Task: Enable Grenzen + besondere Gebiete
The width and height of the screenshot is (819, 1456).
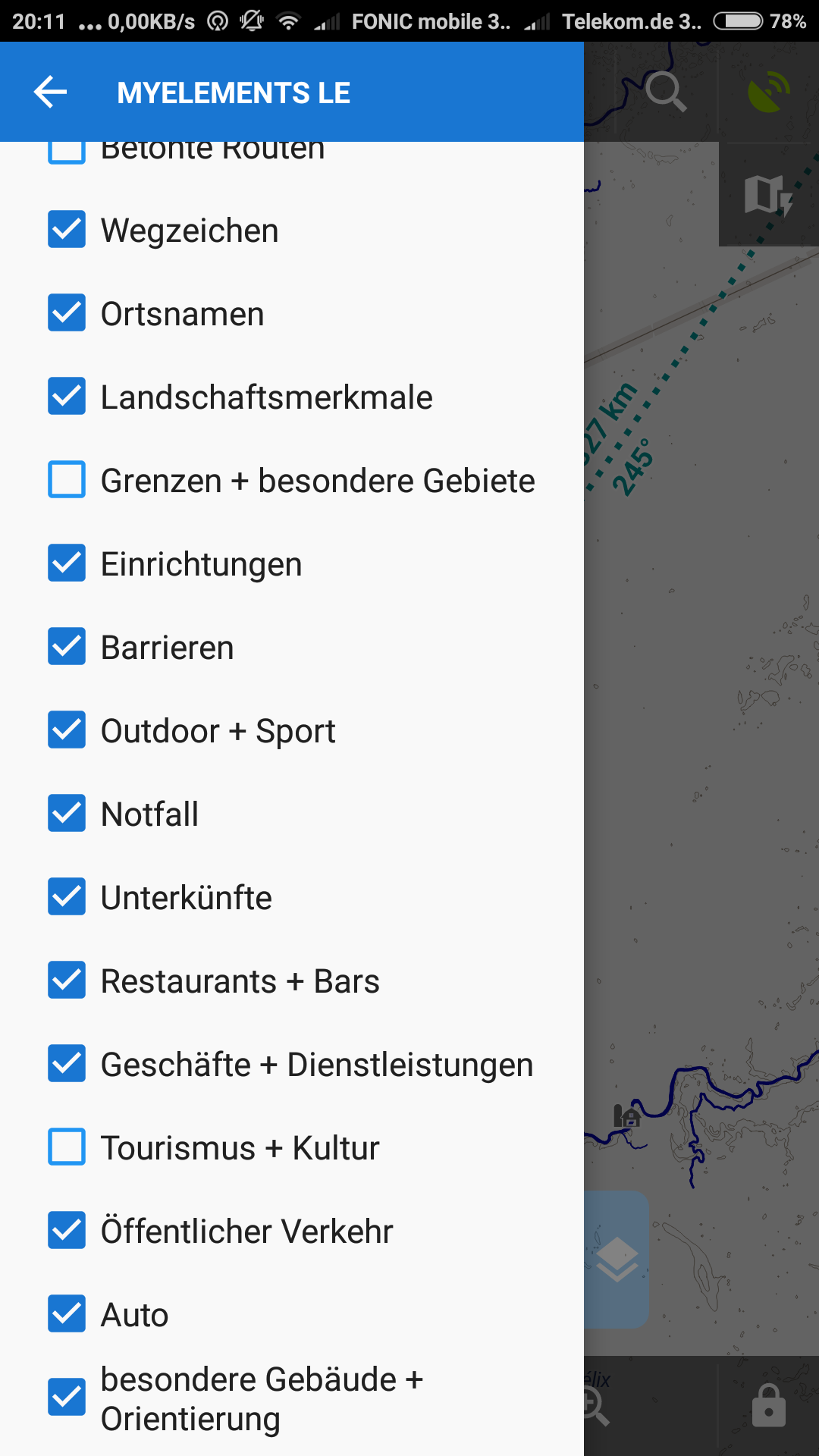Action: click(x=67, y=480)
